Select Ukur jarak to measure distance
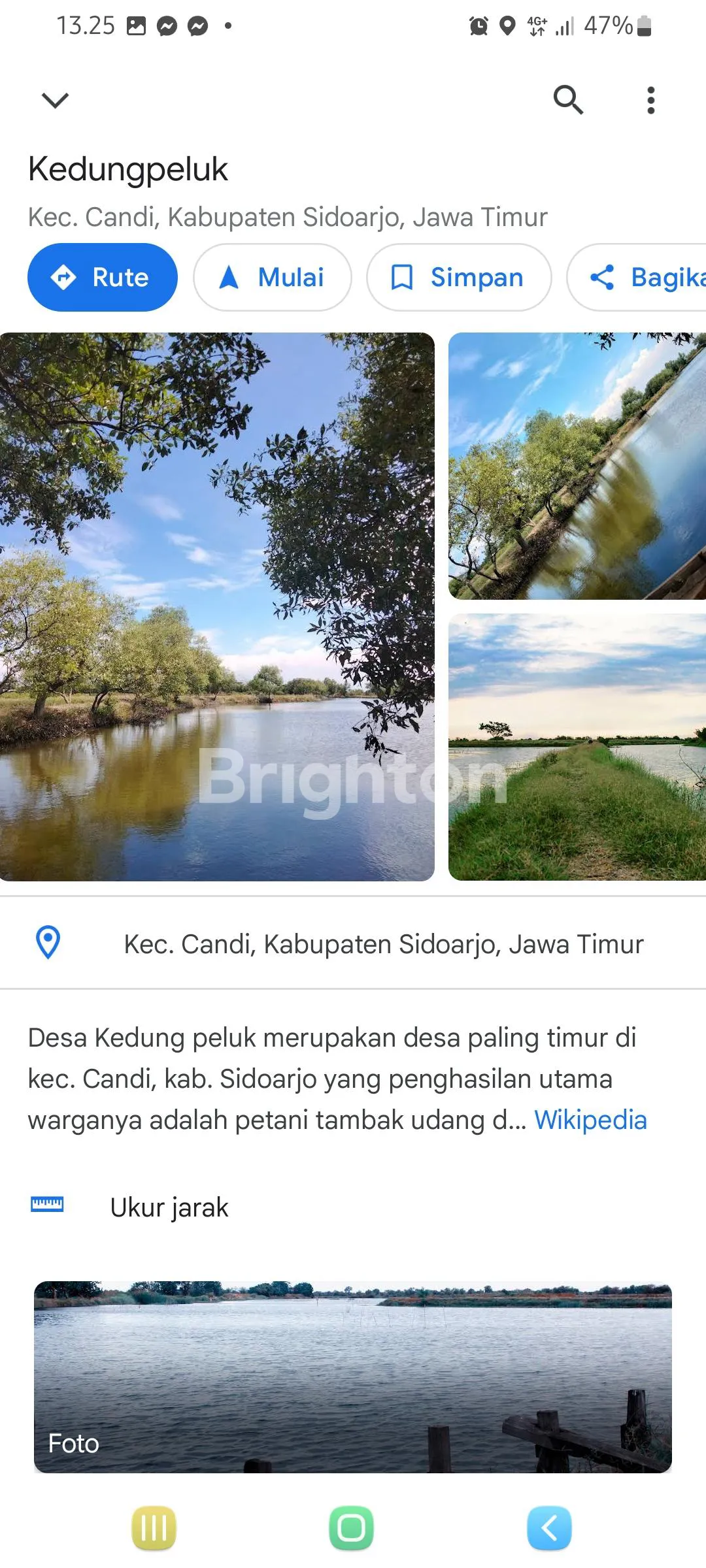 pos(169,1207)
